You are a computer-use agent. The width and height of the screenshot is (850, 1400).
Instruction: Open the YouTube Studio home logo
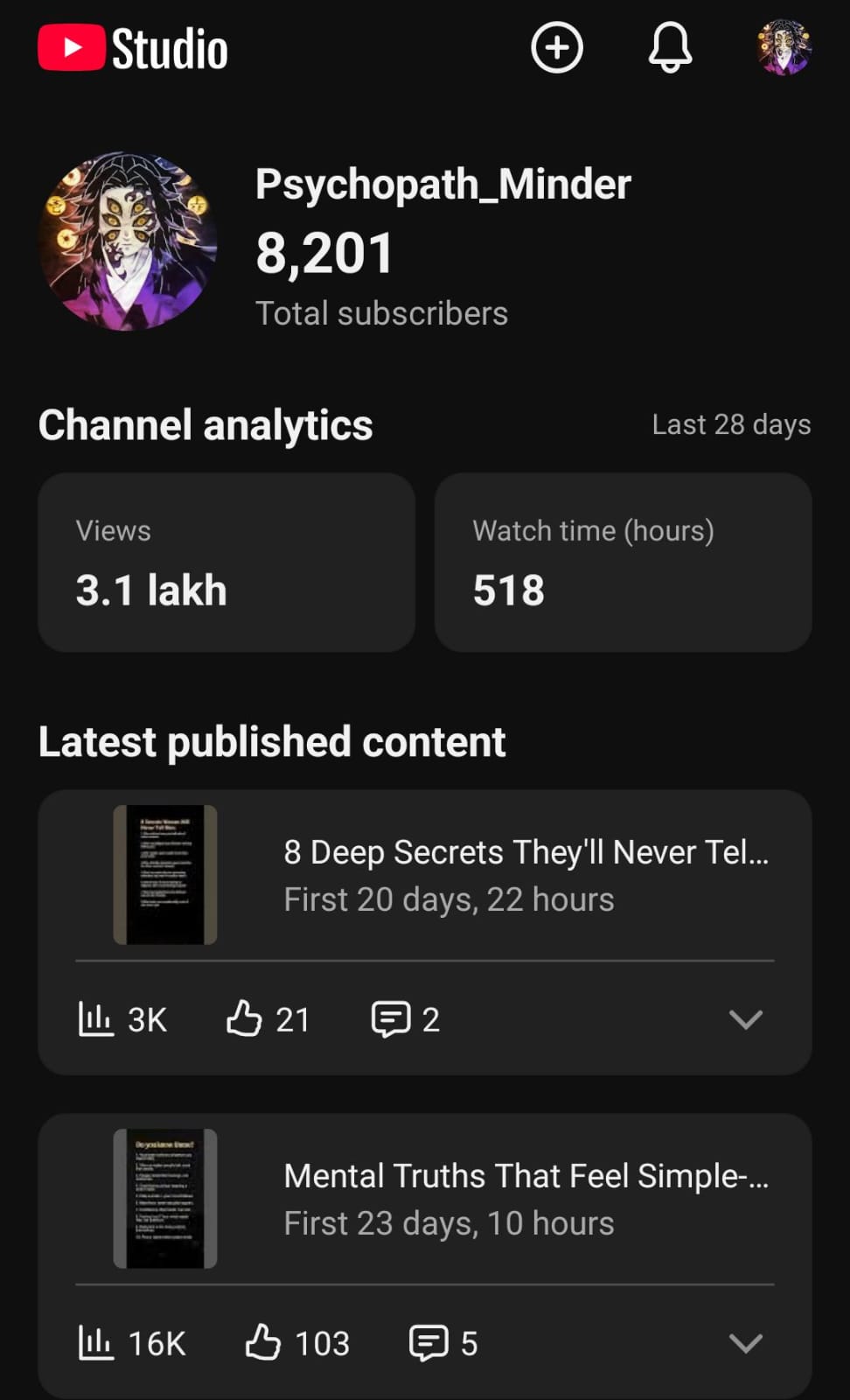click(131, 48)
